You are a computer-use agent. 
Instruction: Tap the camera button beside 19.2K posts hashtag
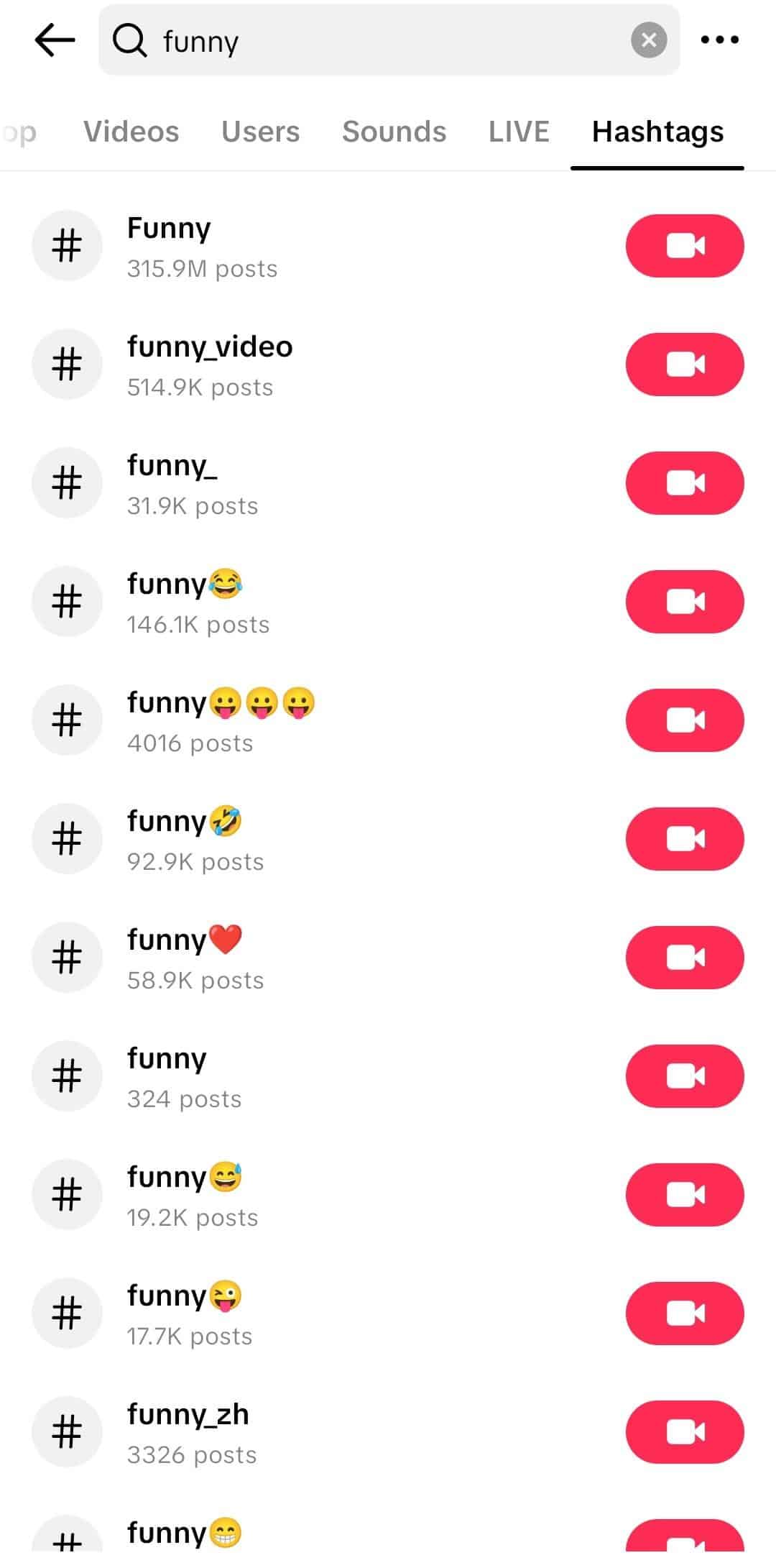click(x=684, y=1195)
